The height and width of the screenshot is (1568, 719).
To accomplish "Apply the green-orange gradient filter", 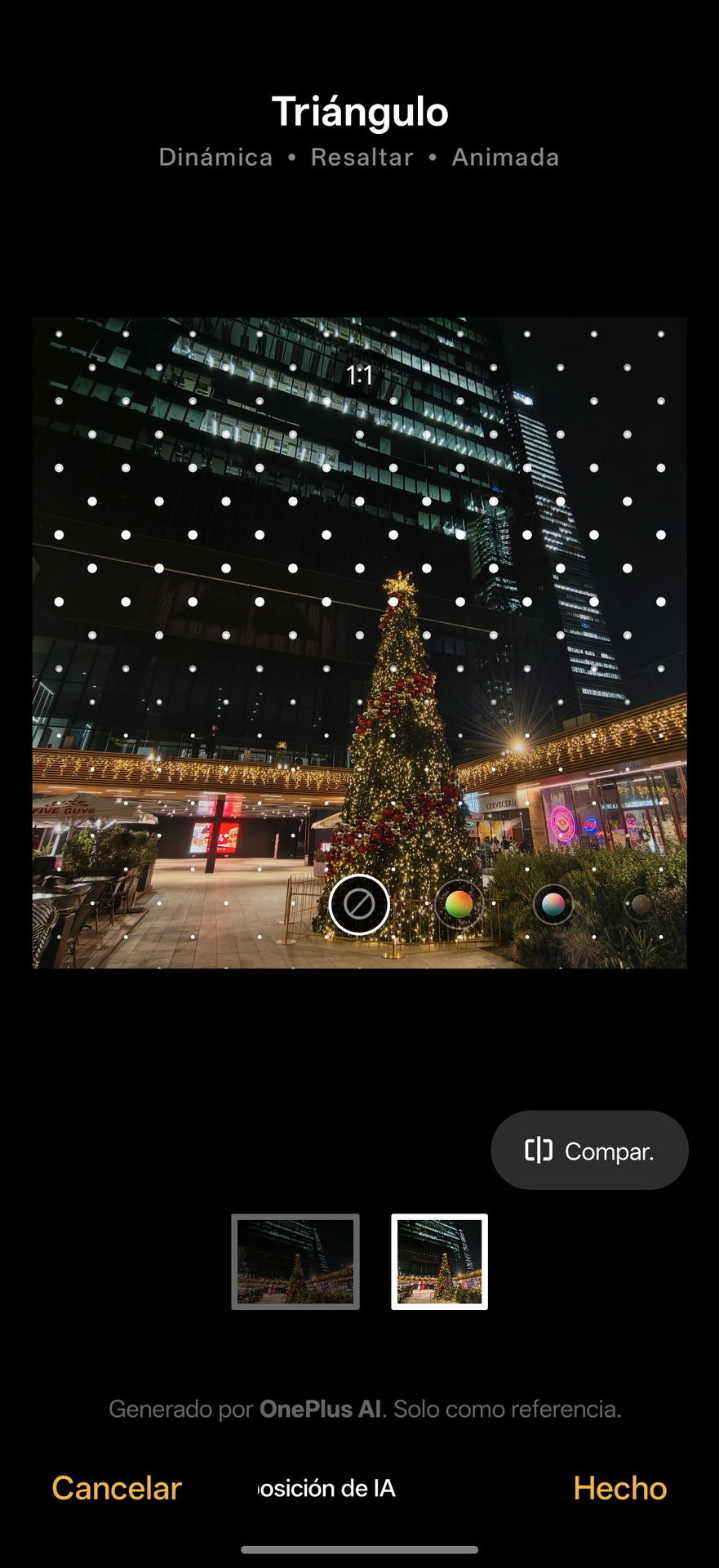I will tap(459, 904).
